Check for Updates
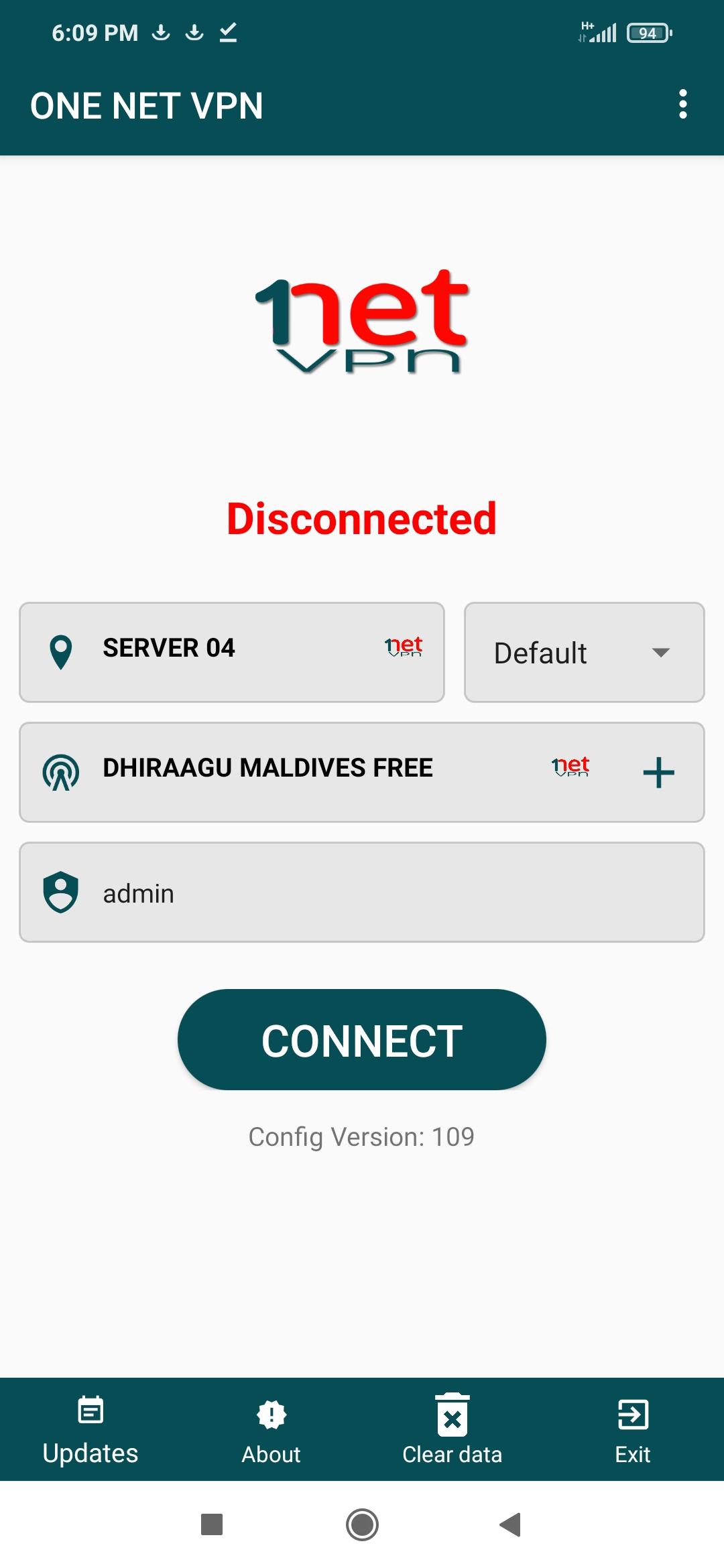 90,1430
